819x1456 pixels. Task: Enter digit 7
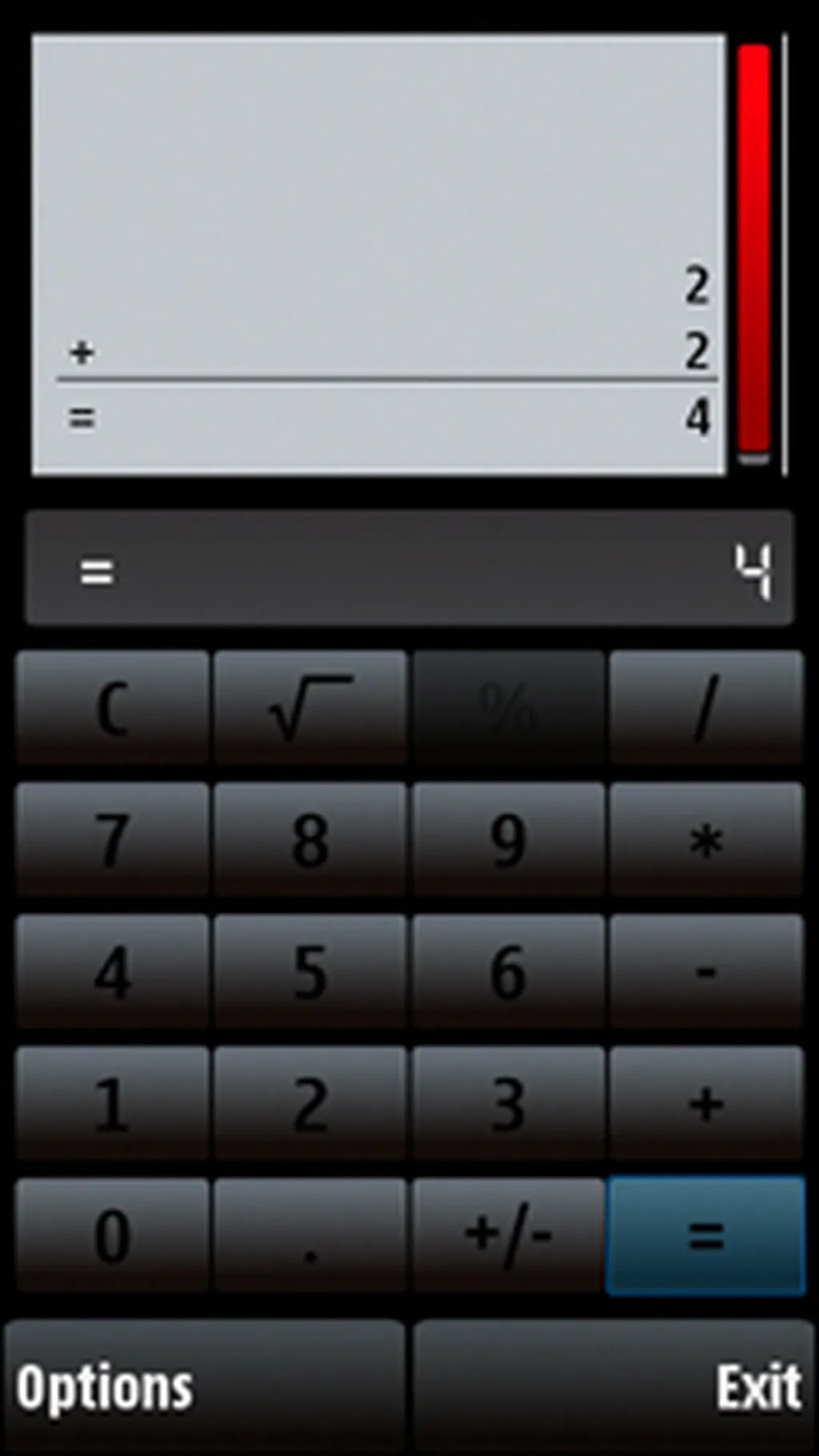click(113, 839)
